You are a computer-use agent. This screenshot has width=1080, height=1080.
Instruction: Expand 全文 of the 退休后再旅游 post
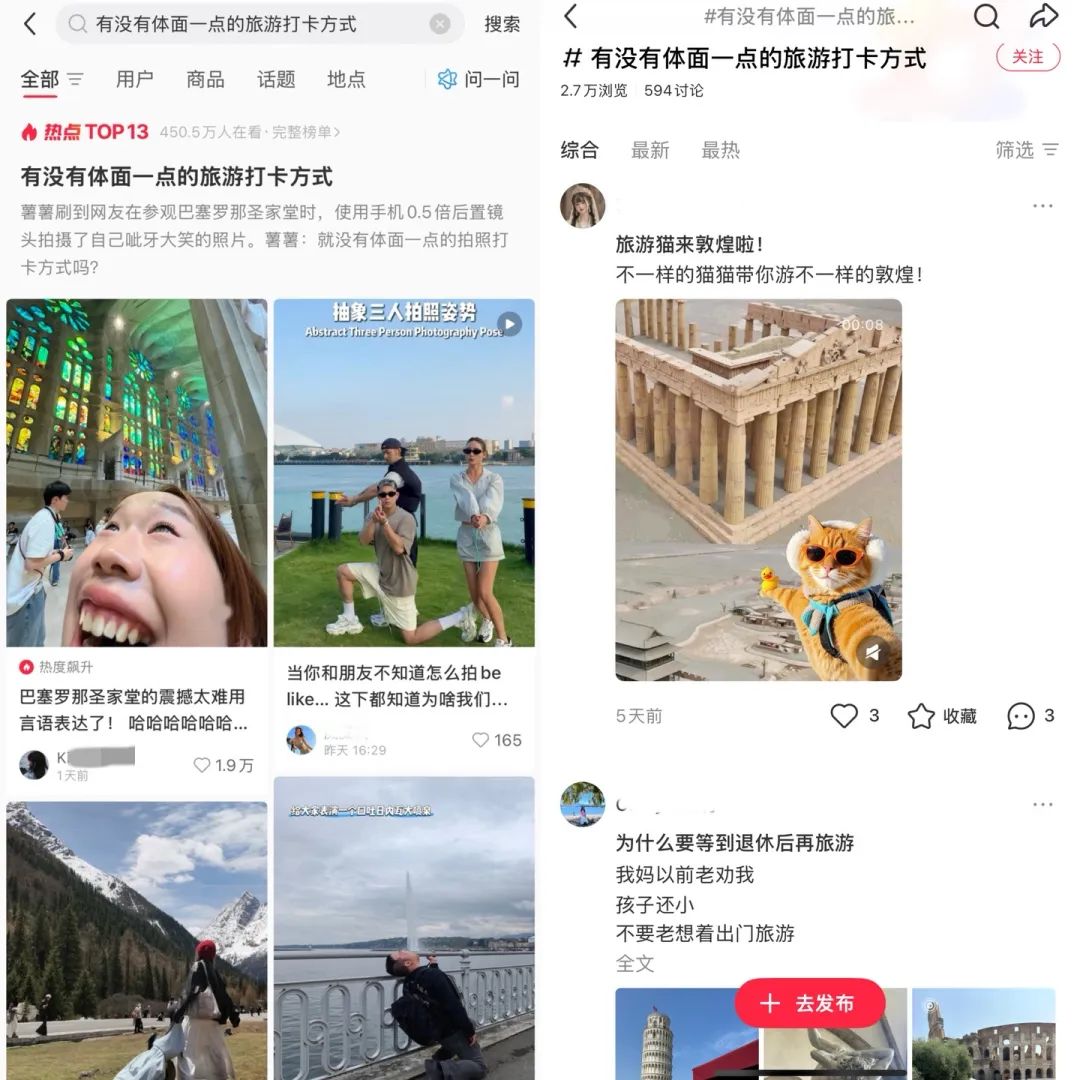pyautogui.click(x=635, y=964)
